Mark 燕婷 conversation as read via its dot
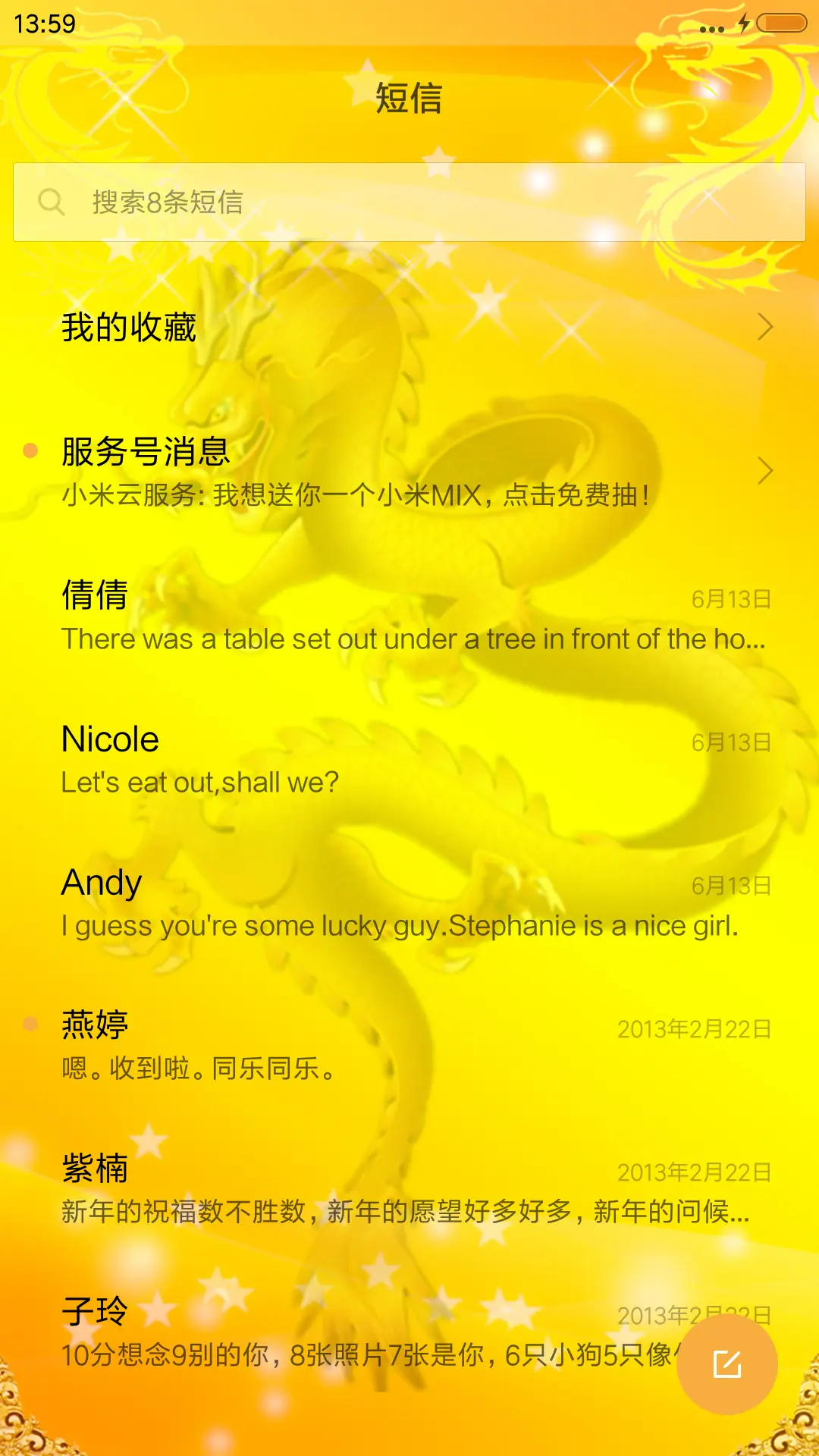 [x=30, y=1022]
